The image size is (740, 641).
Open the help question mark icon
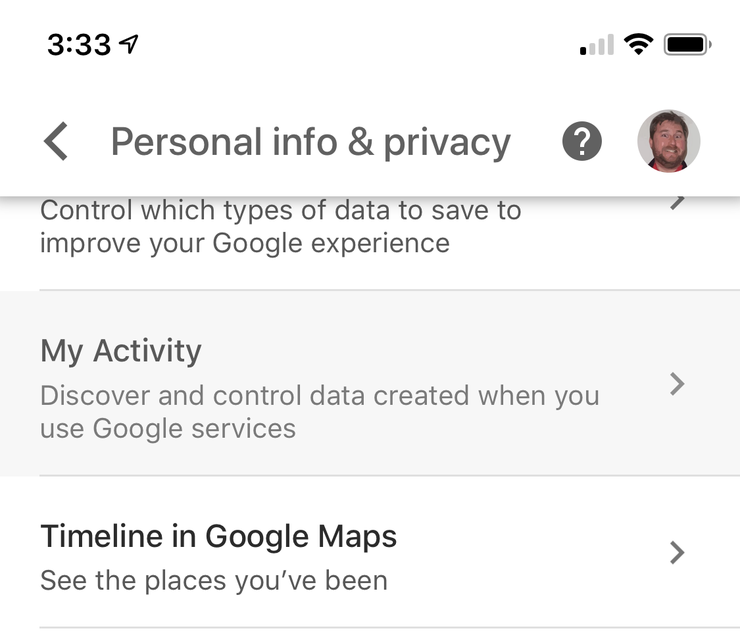(x=582, y=142)
